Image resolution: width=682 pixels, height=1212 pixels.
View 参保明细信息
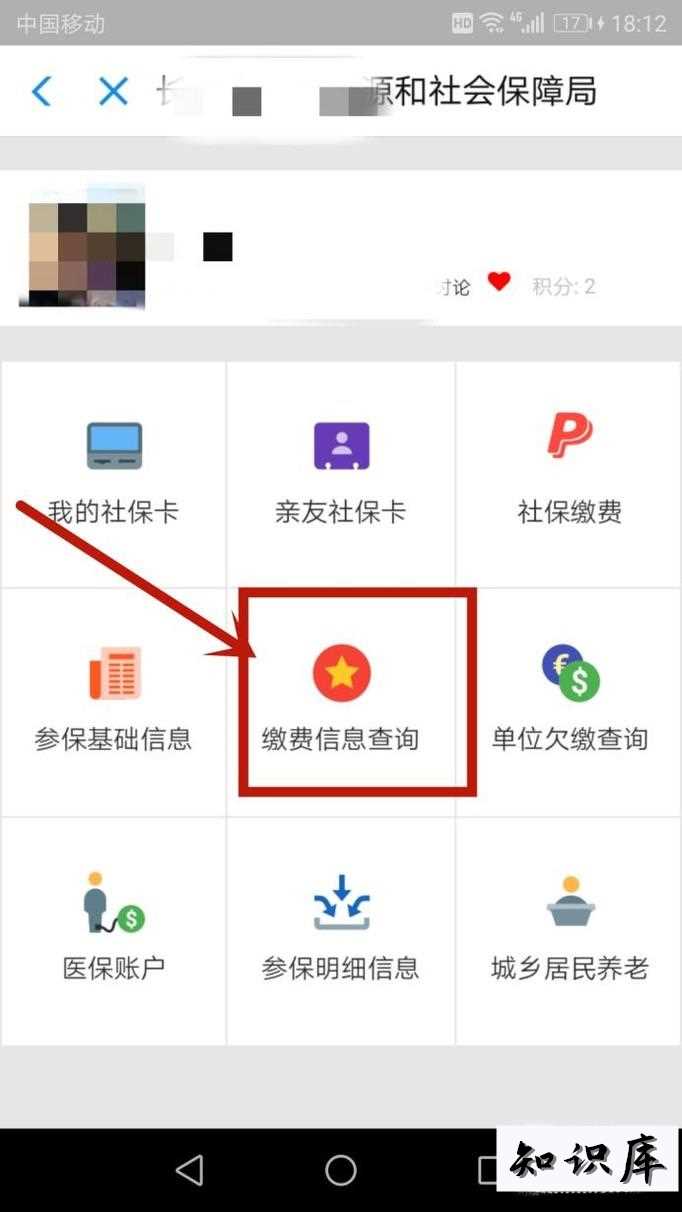click(341, 931)
